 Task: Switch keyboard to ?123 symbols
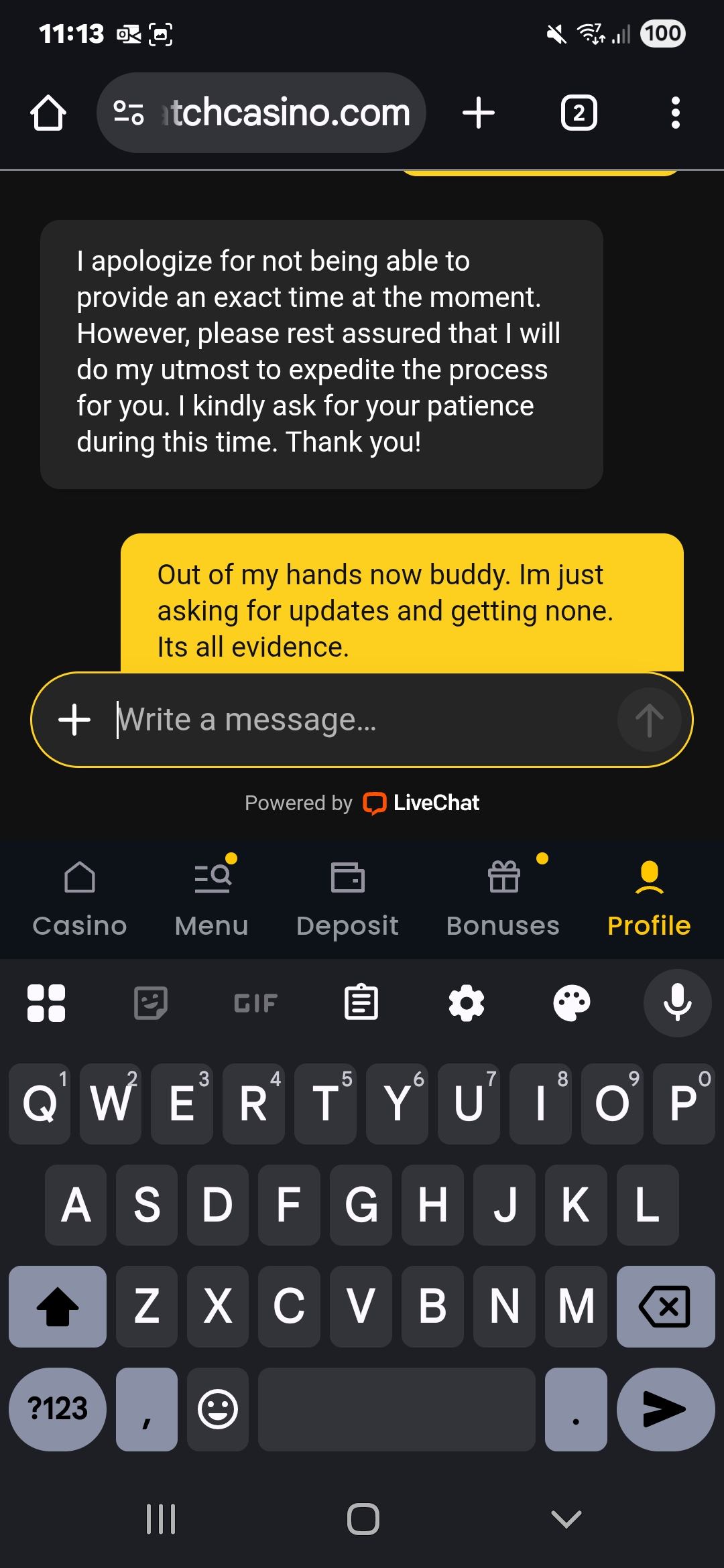click(x=58, y=1409)
